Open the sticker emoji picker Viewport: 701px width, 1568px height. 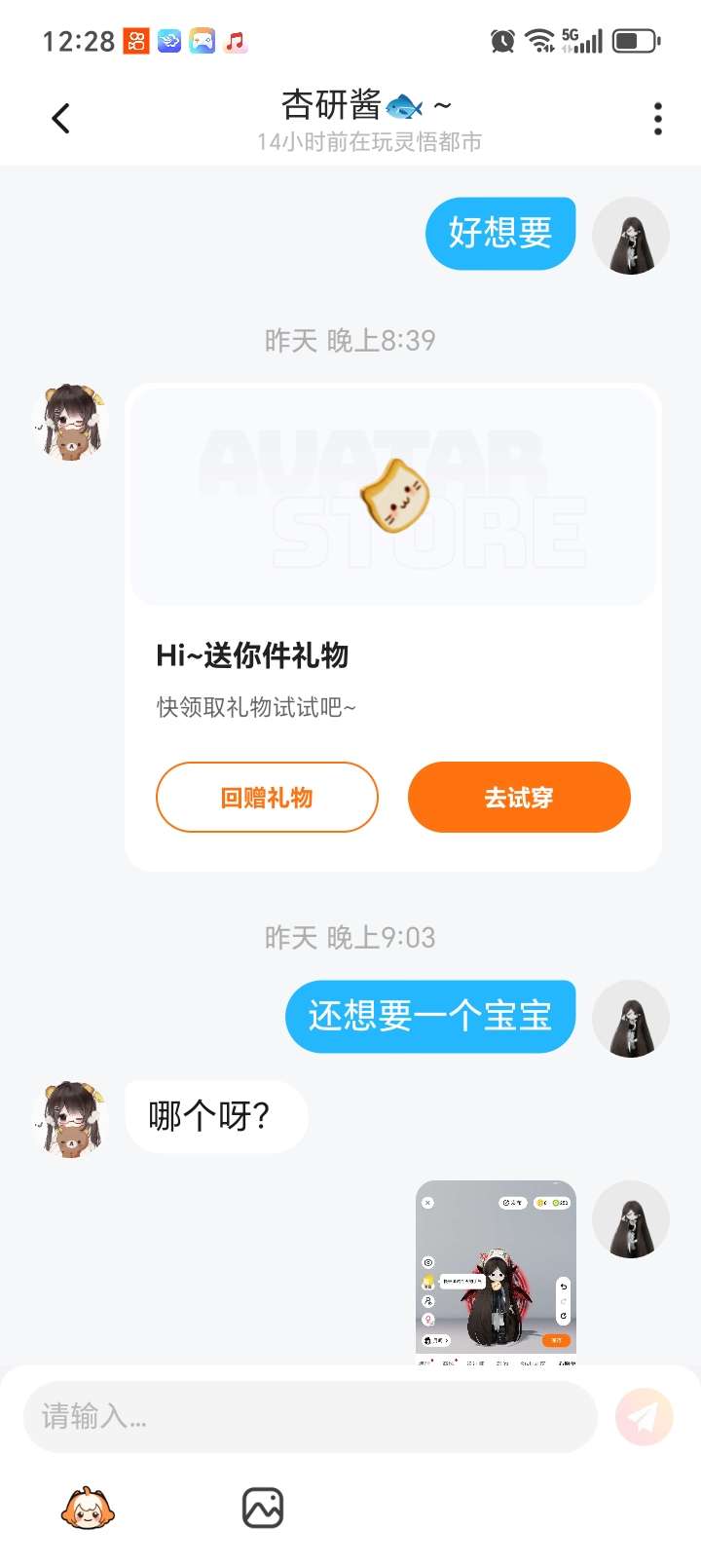click(x=88, y=1509)
